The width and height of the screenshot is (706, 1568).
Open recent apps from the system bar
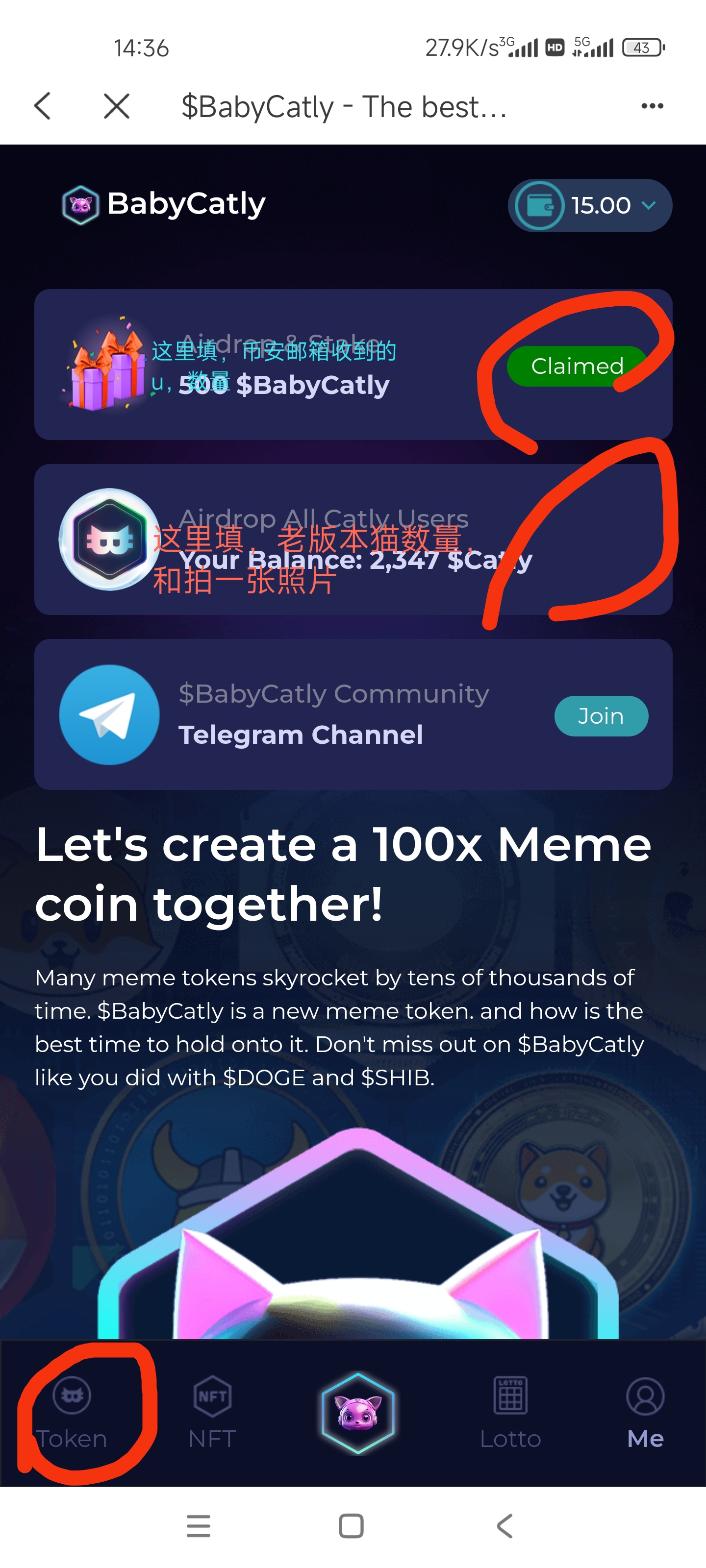tap(198, 1526)
